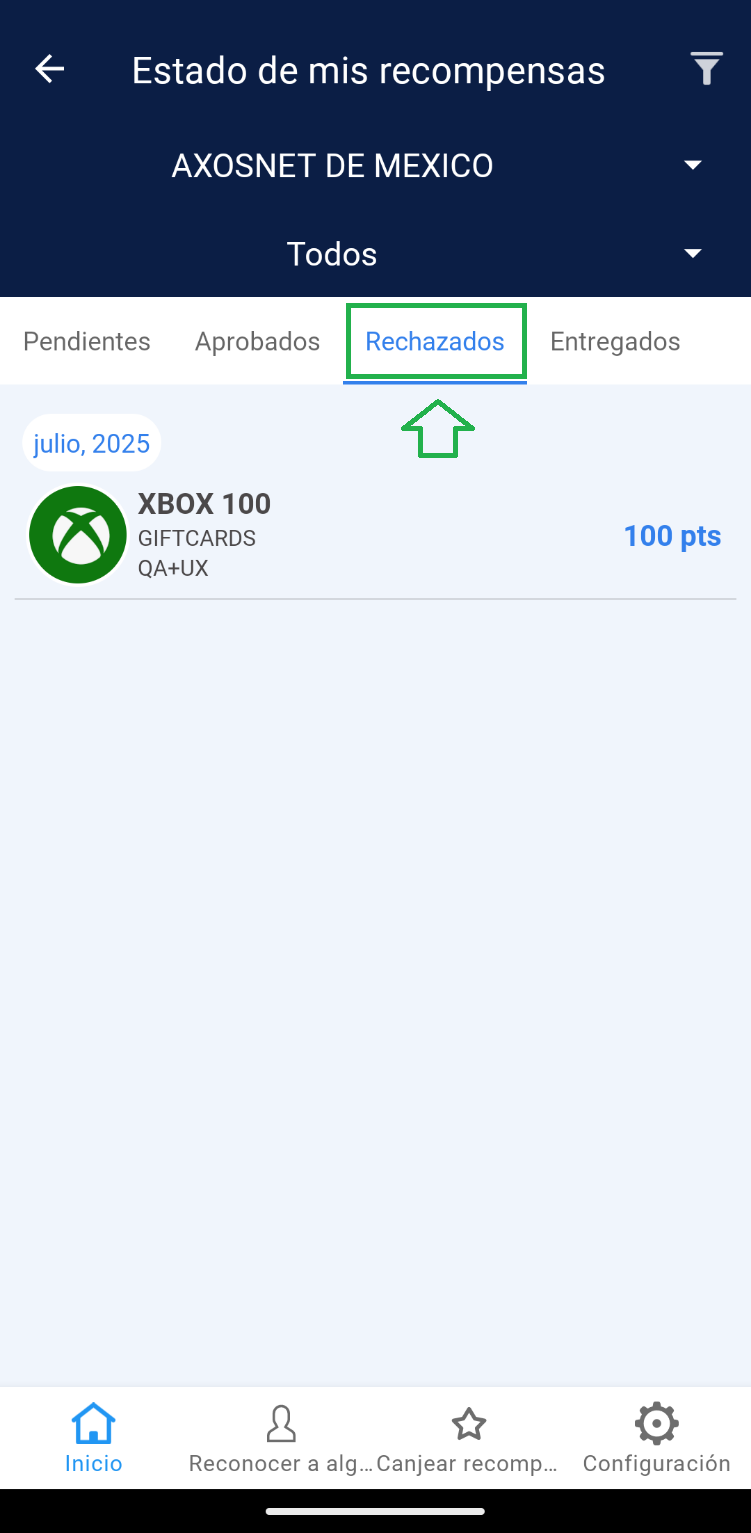Switch to the Aprobados tab
The height and width of the screenshot is (1533, 751).
point(257,342)
